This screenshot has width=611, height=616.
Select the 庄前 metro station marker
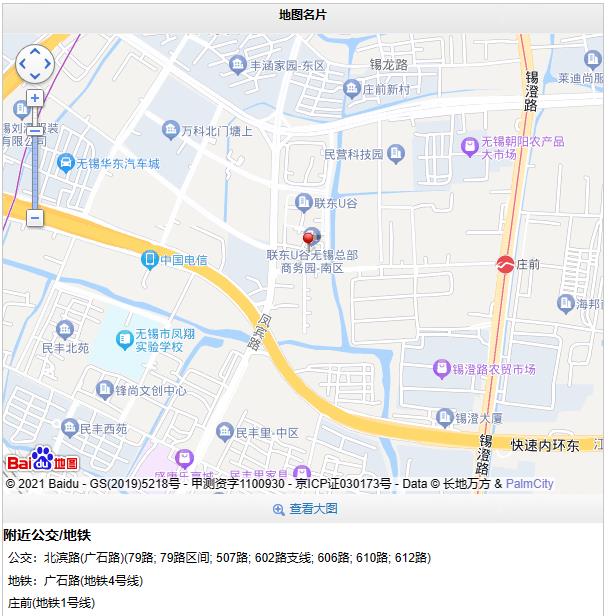coord(505,264)
